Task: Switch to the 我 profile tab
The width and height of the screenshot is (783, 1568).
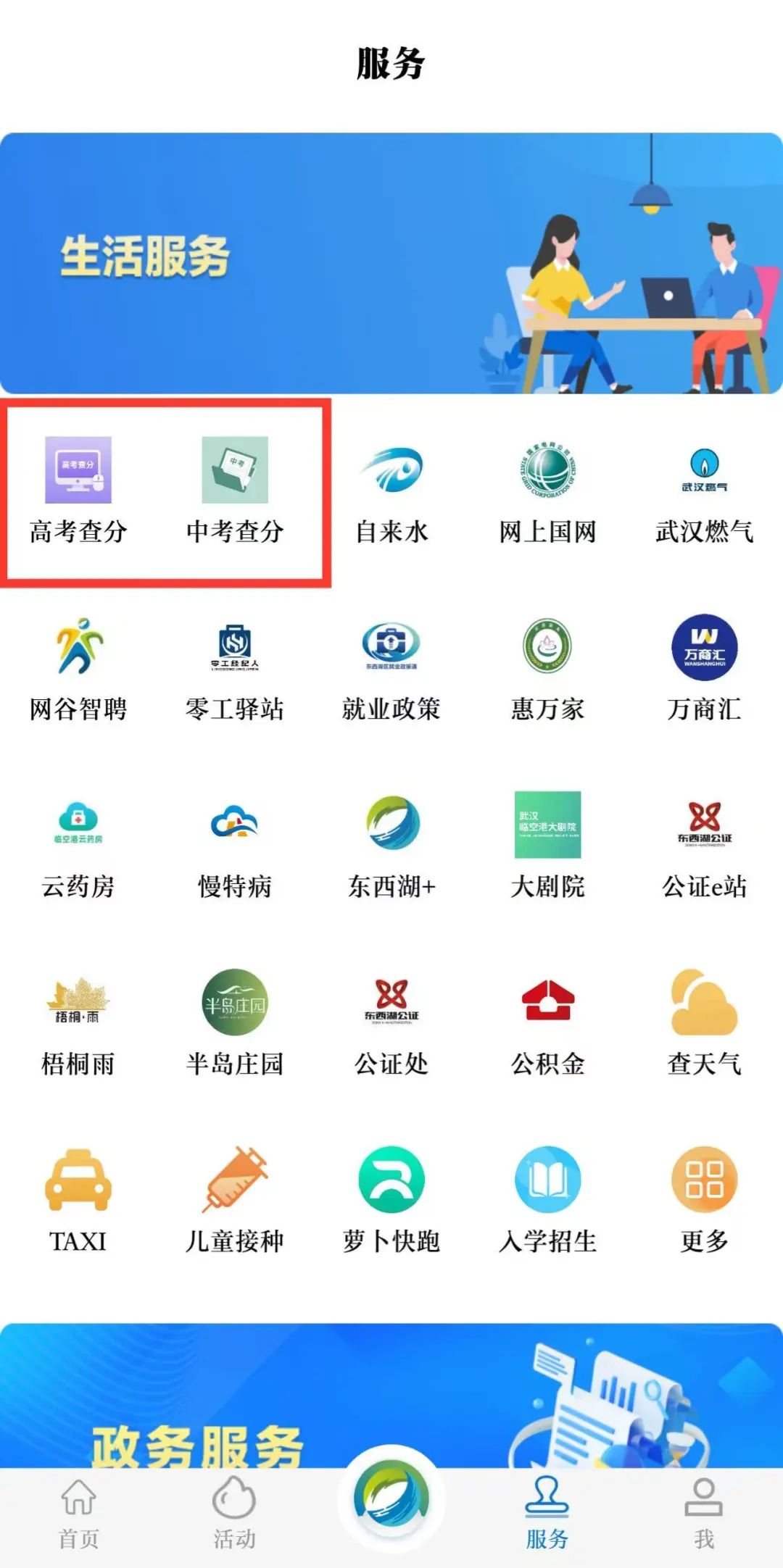Action: (x=704, y=1514)
